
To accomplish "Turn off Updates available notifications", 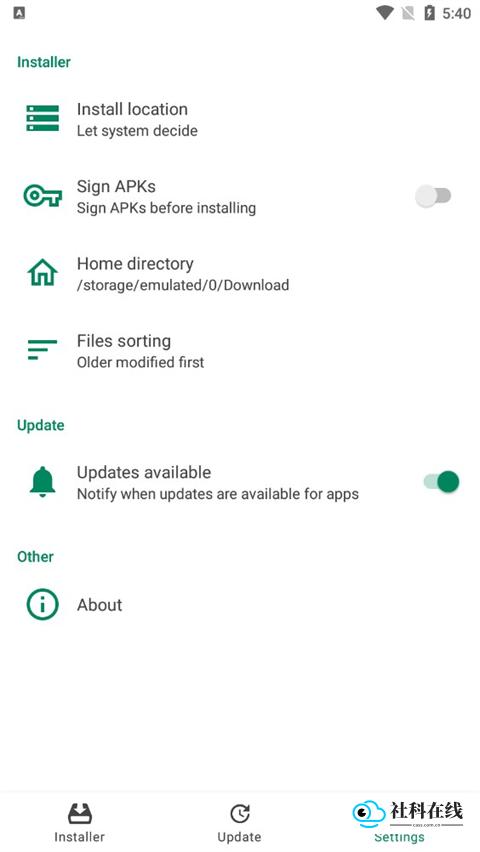I will [x=441, y=482].
